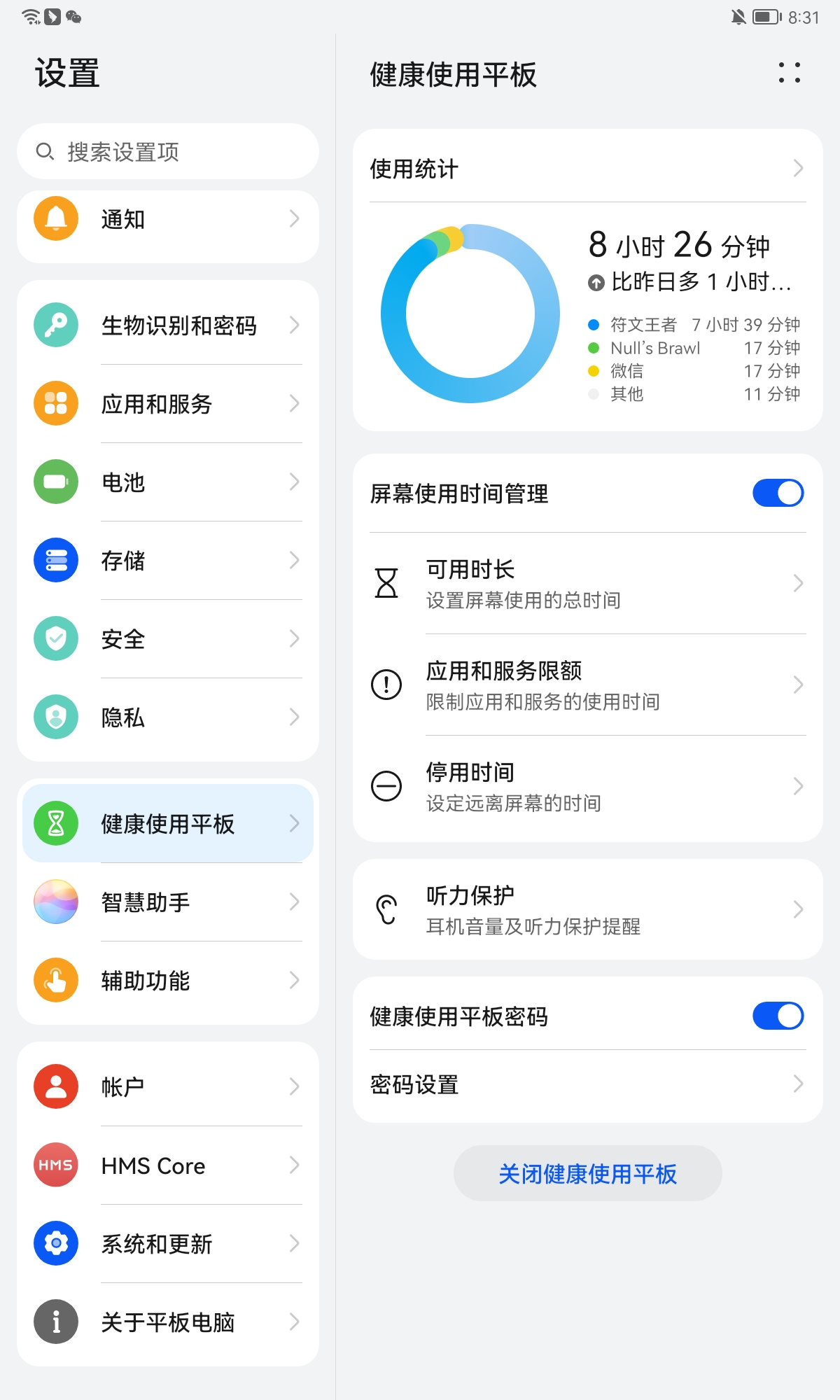840x1400 pixels.
Task: Open 可用时长 setting
Action: tap(588, 583)
